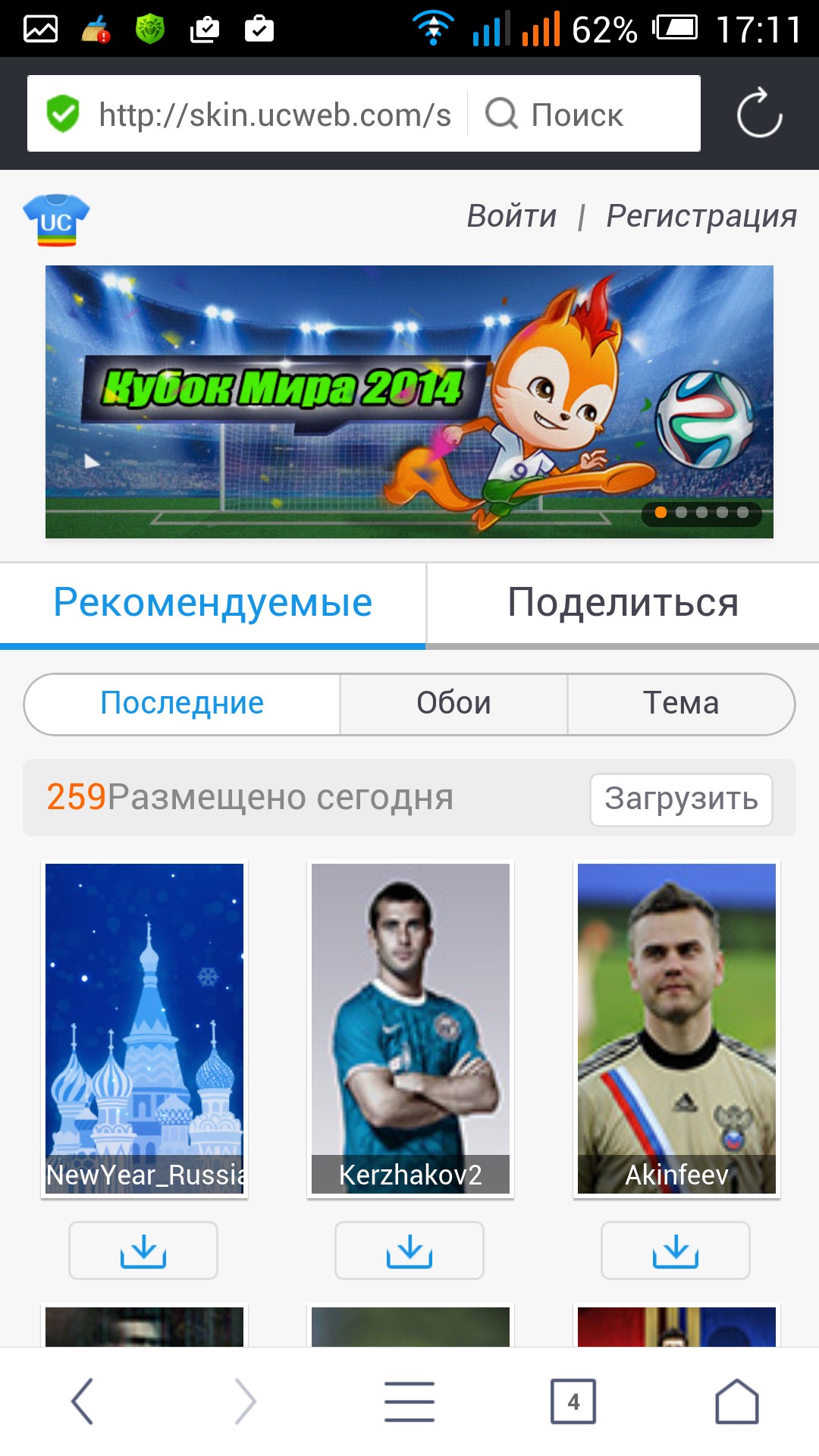819x1456 pixels.
Task: Open the Akinfeev wallpaper
Action: point(676,1028)
